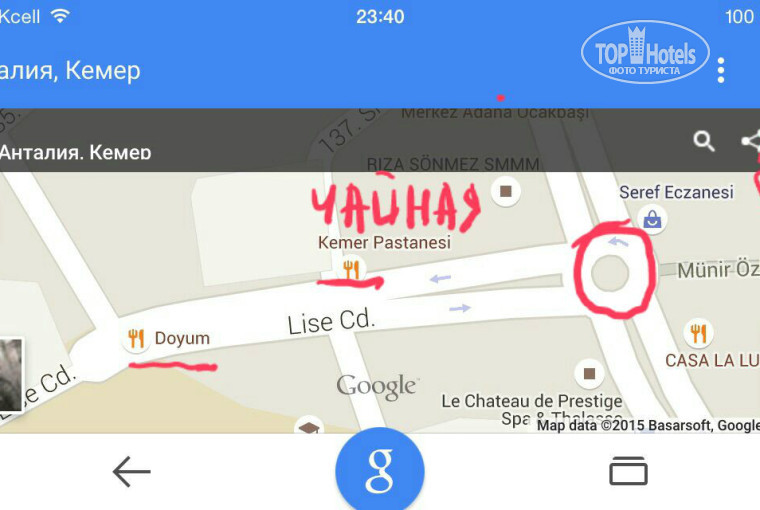Select the Le Chateau de Prestige marker
760x510 pixels.
coord(590,374)
